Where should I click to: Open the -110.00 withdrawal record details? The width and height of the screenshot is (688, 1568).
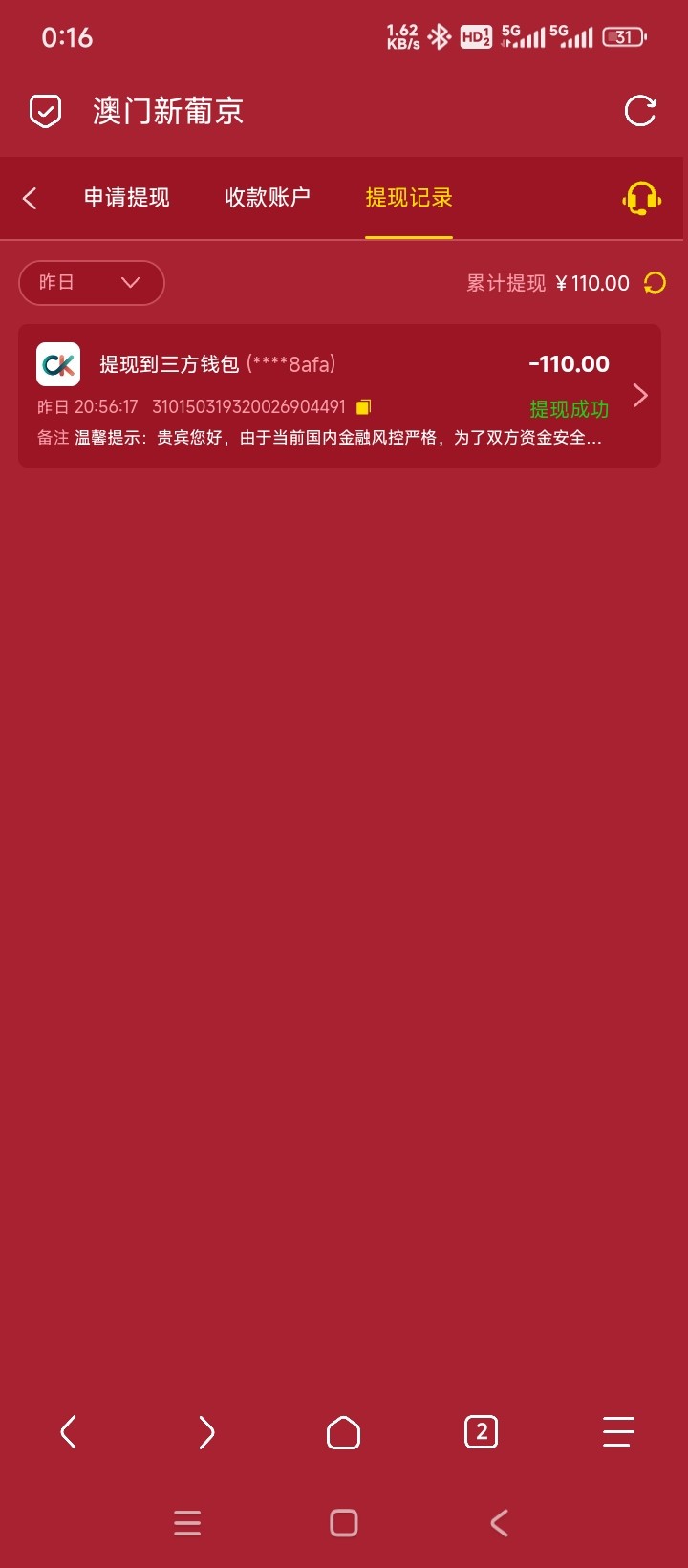pos(639,395)
